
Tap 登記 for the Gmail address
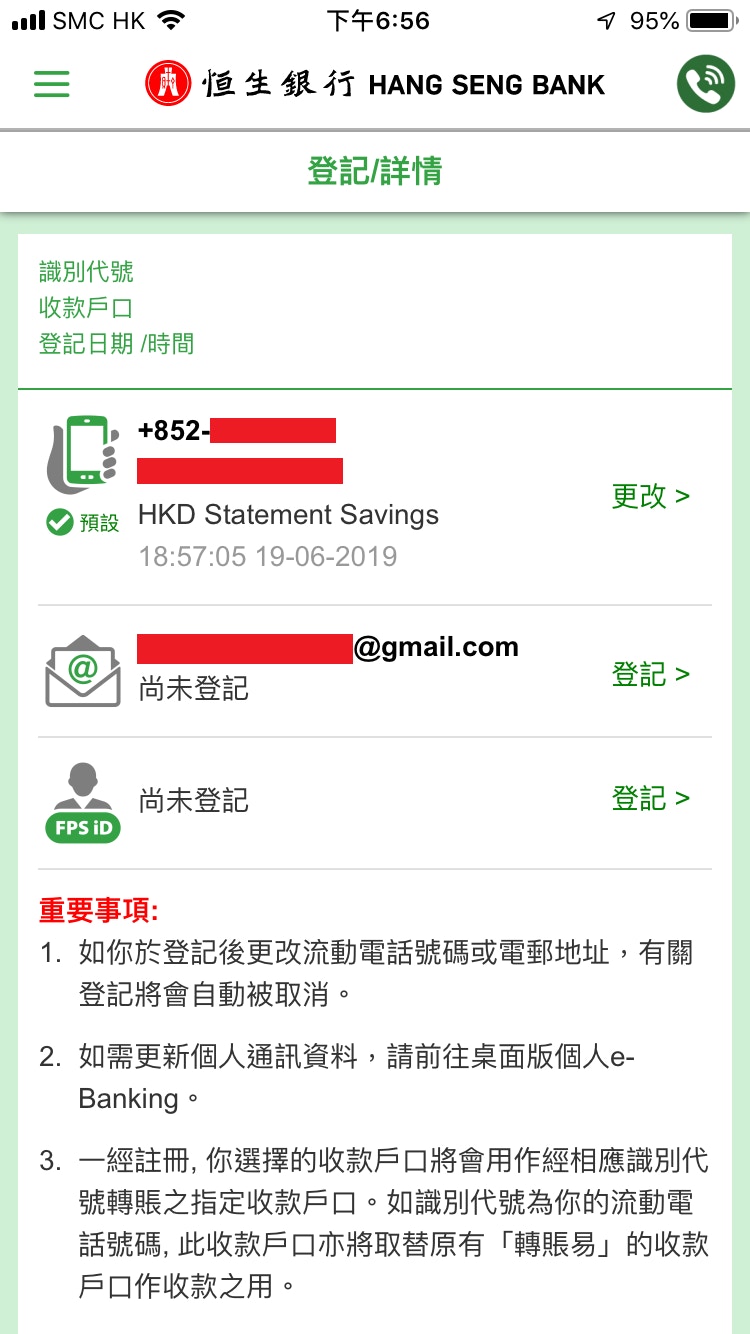650,675
